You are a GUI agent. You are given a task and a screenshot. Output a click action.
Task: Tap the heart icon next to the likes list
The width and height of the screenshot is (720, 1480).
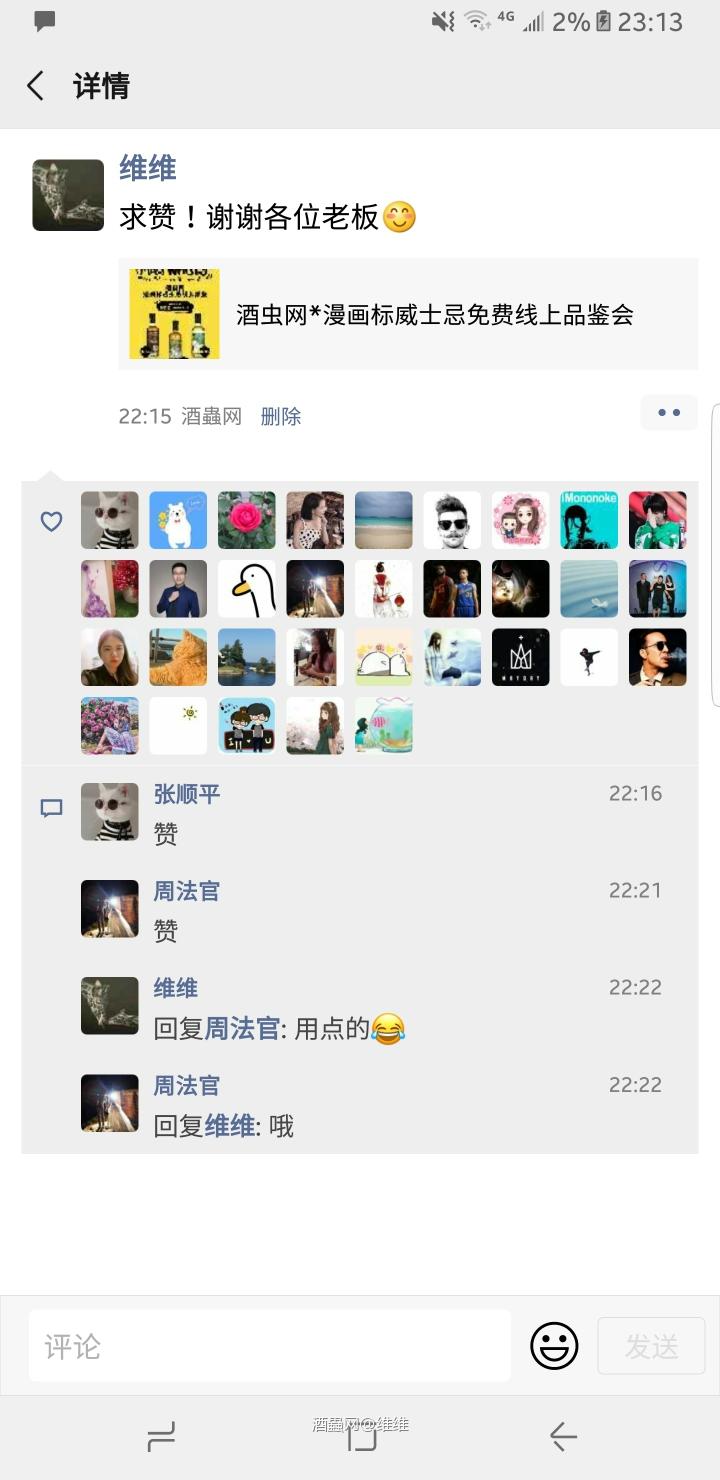(x=50, y=520)
